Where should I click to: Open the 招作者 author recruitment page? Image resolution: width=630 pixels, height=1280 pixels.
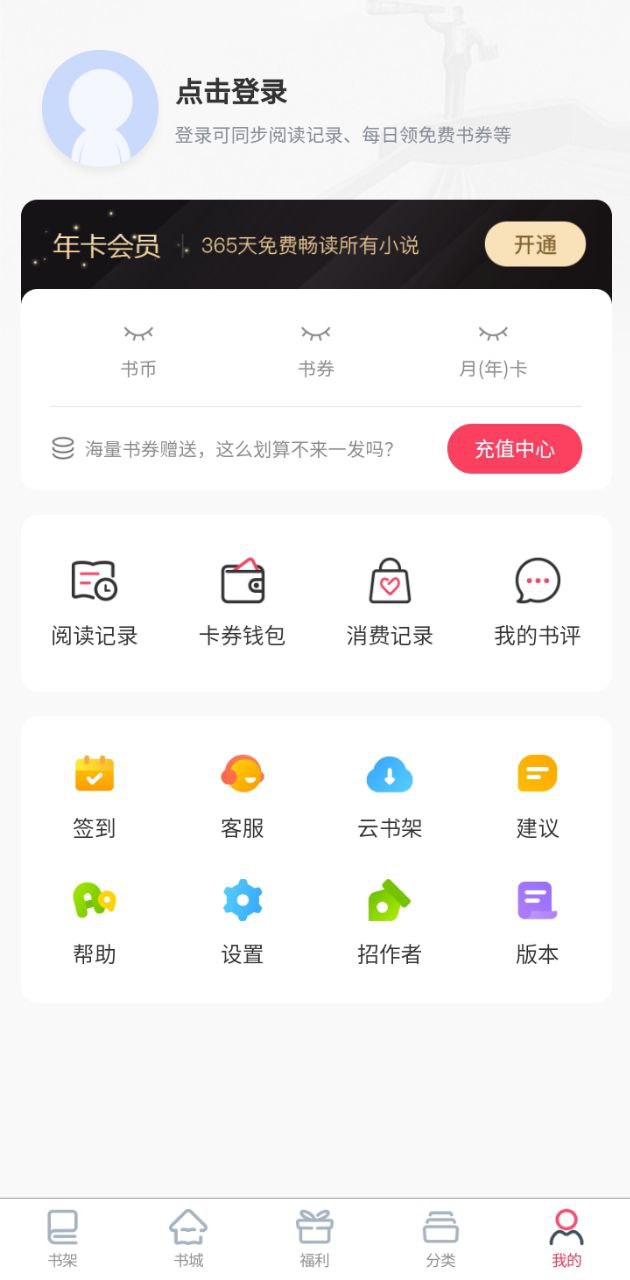click(x=390, y=923)
